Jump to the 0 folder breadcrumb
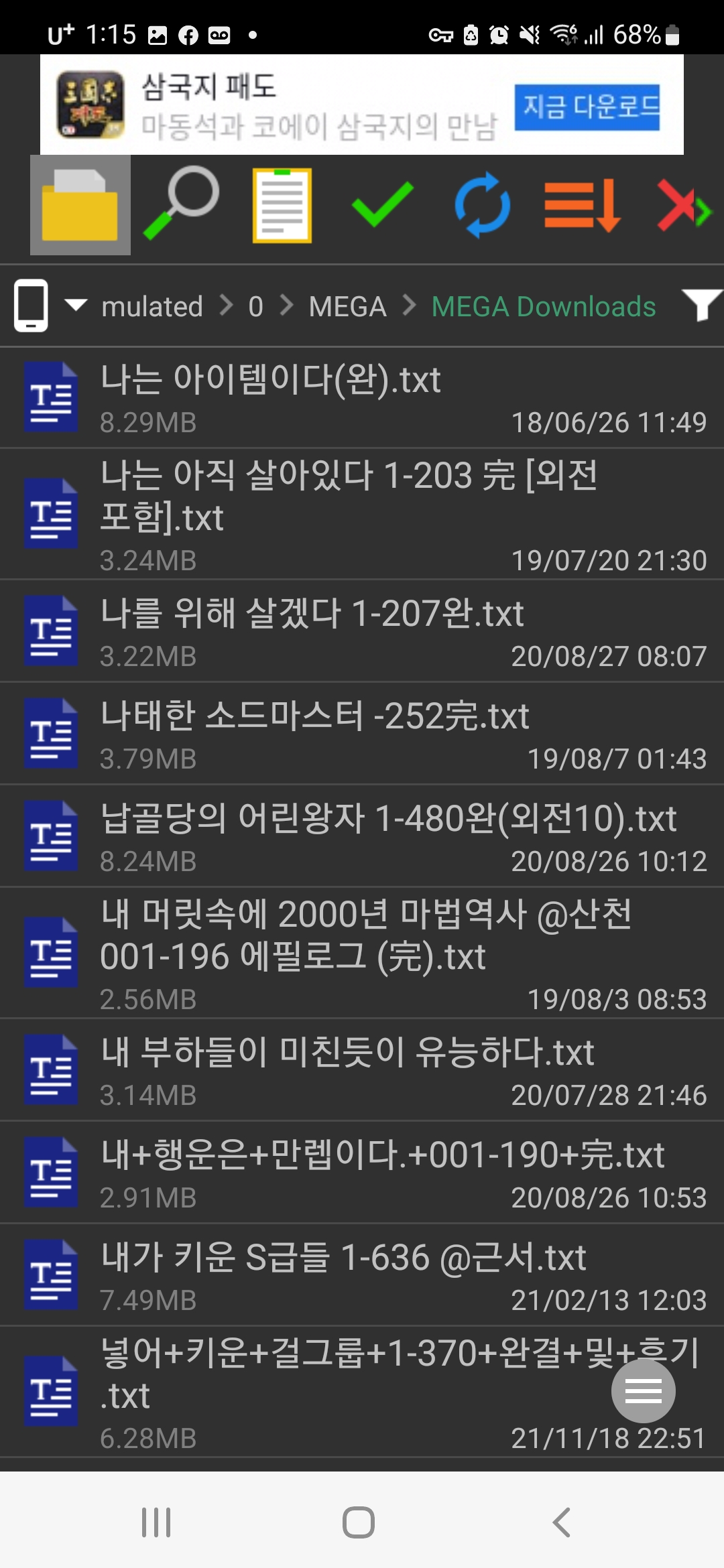 255,307
